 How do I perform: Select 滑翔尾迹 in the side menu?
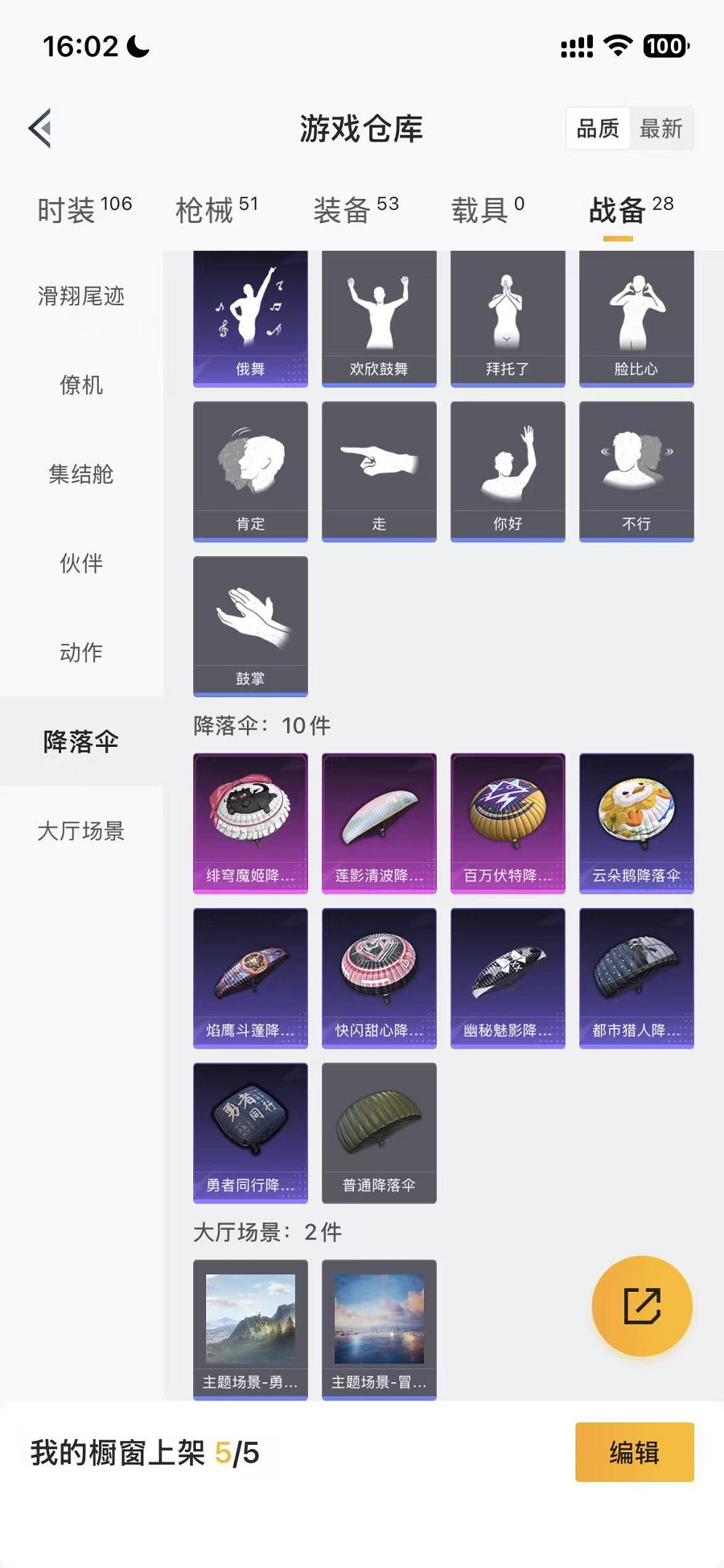coord(81,297)
